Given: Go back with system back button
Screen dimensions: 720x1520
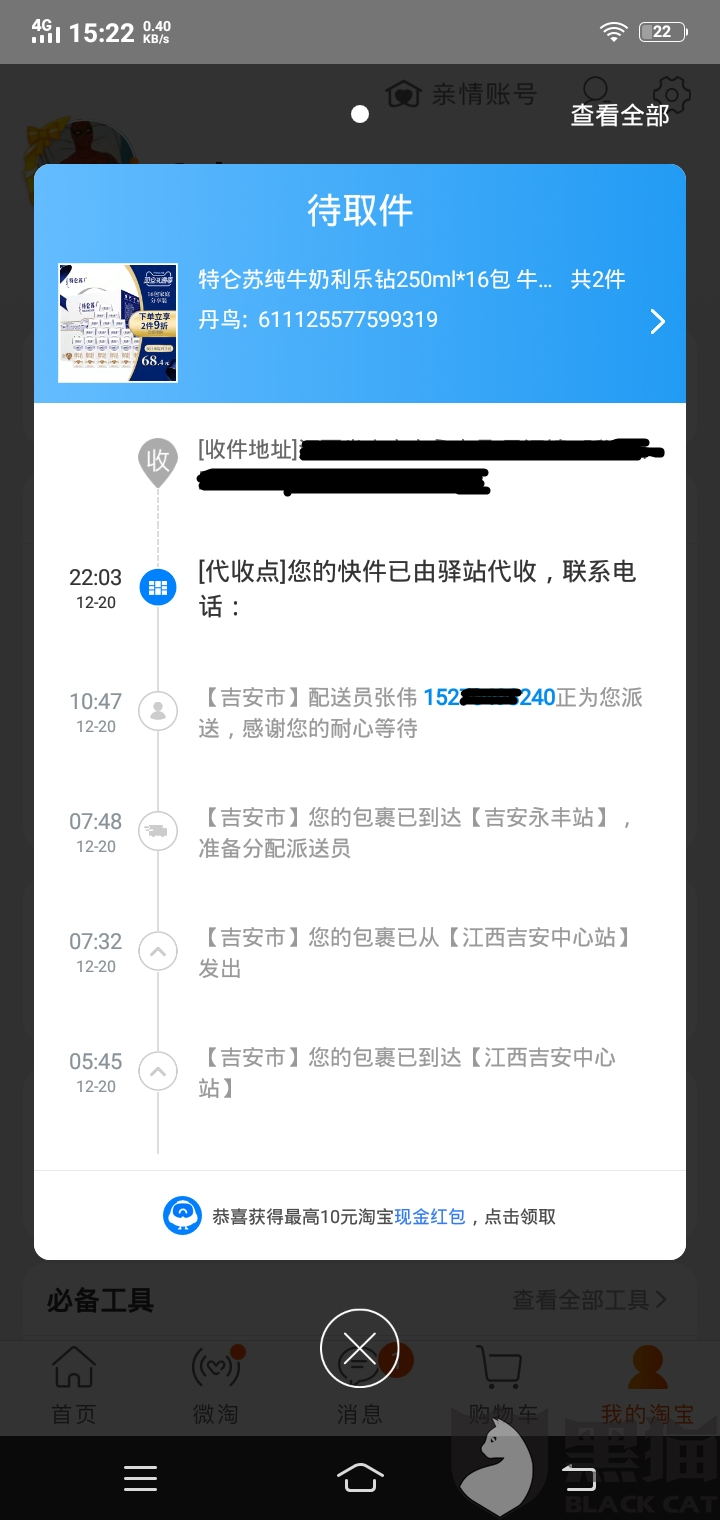Looking at the screenshot, I should click(x=578, y=1477).
